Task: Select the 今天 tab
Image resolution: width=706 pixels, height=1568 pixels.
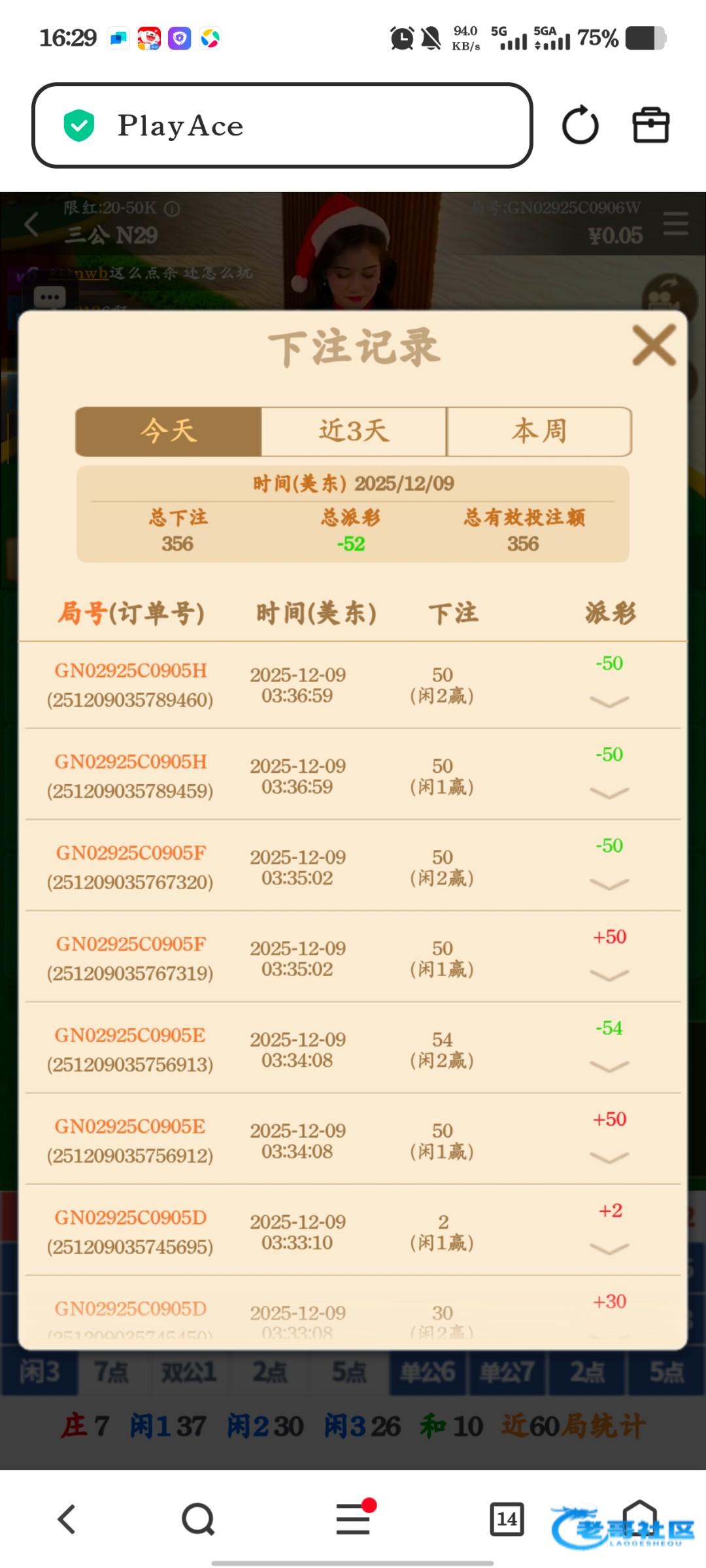Action: click(x=169, y=431)
